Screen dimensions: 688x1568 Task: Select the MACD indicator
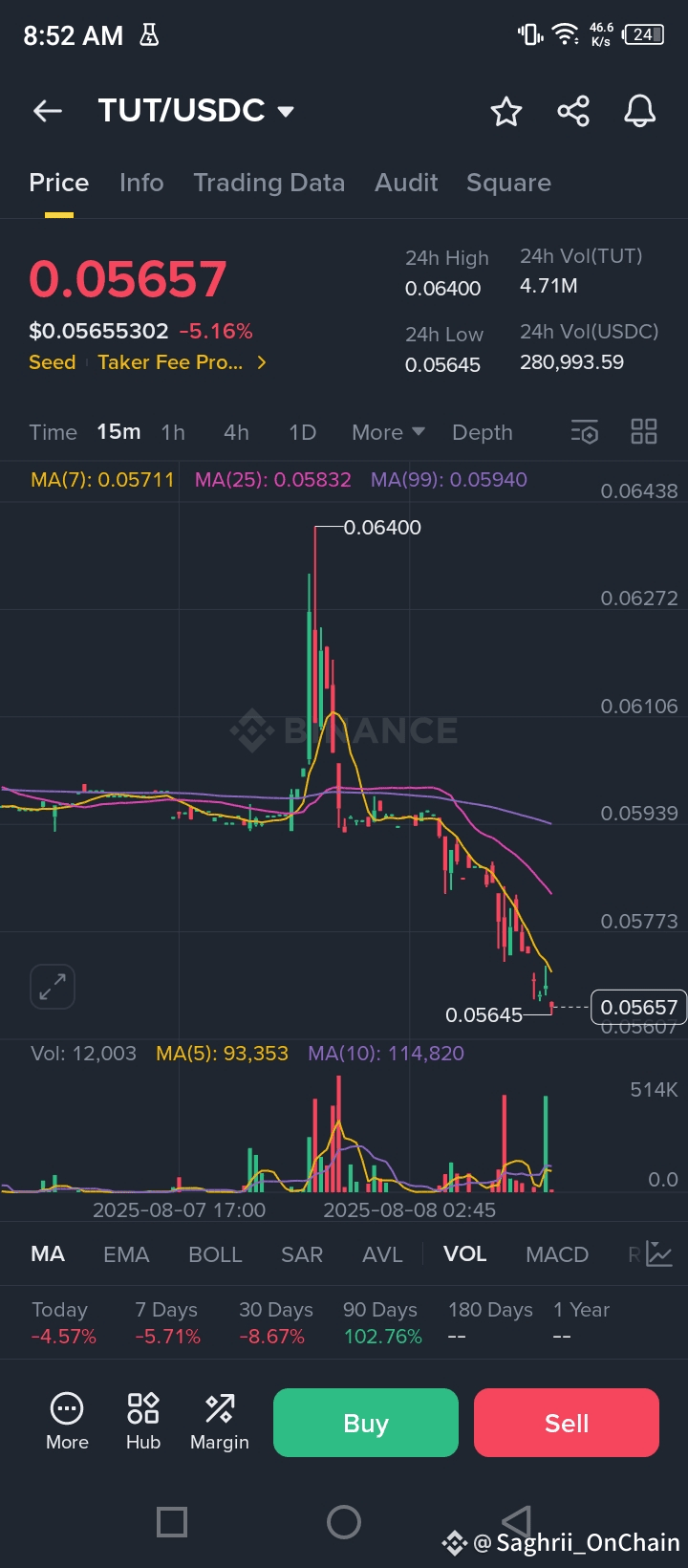(x=557, y=1254)
